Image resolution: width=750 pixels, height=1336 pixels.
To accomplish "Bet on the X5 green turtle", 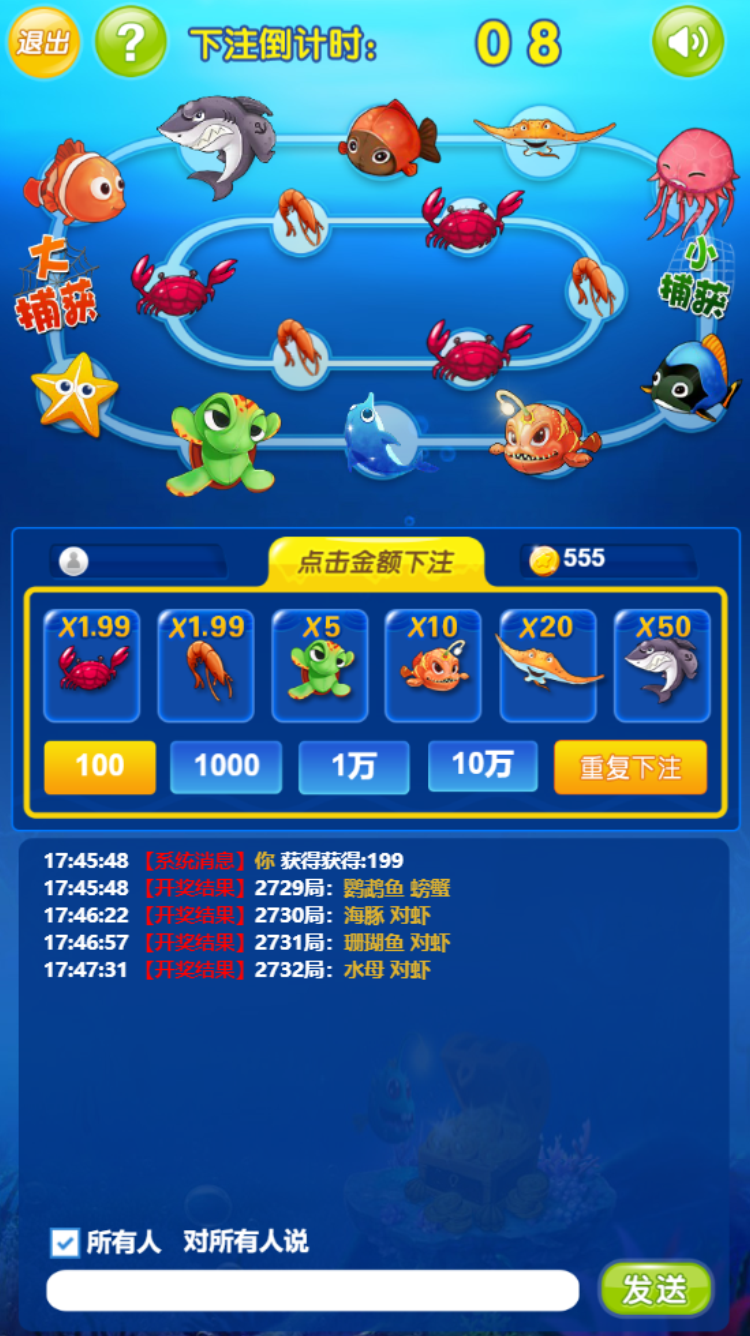I will (320, 665).
